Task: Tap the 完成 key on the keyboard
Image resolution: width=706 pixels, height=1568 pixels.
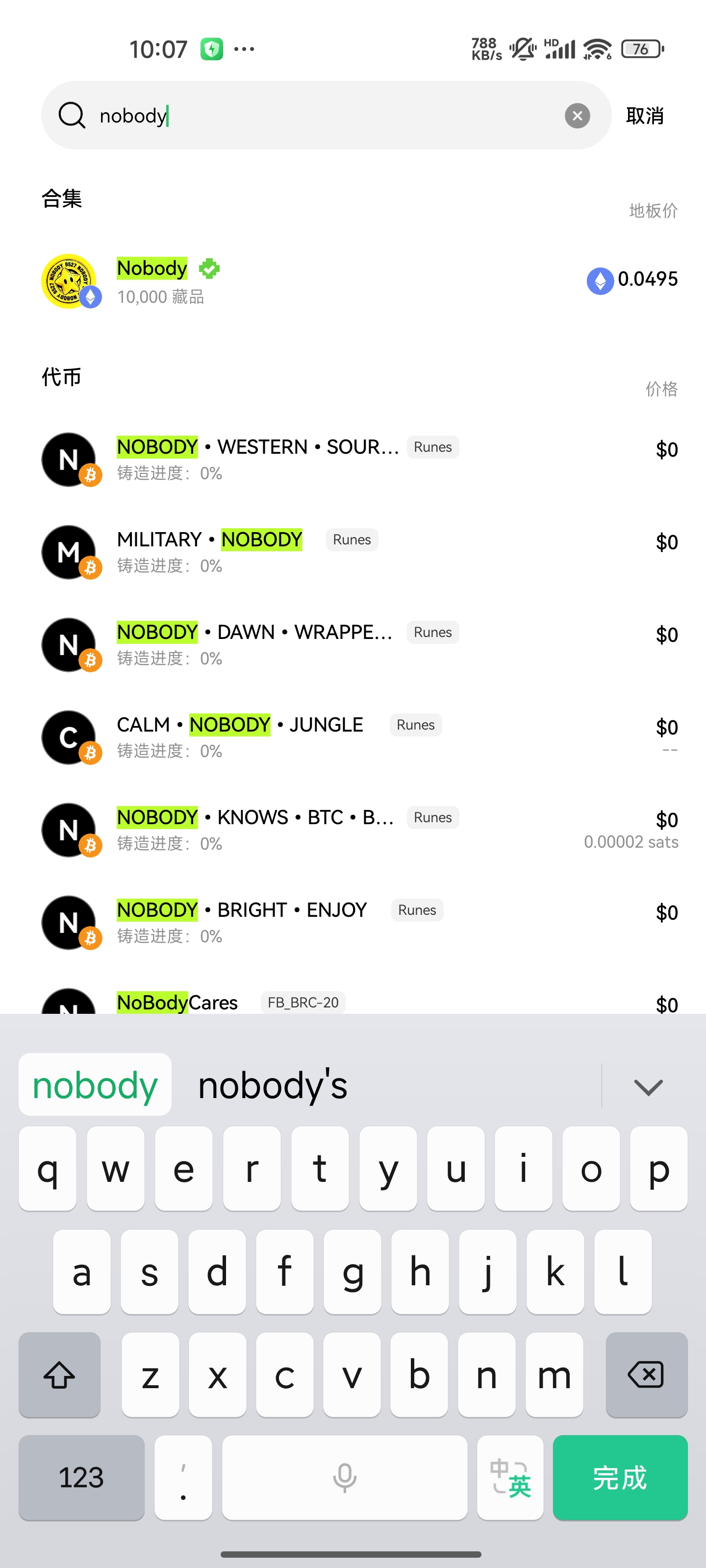Action: [620, 1477]
